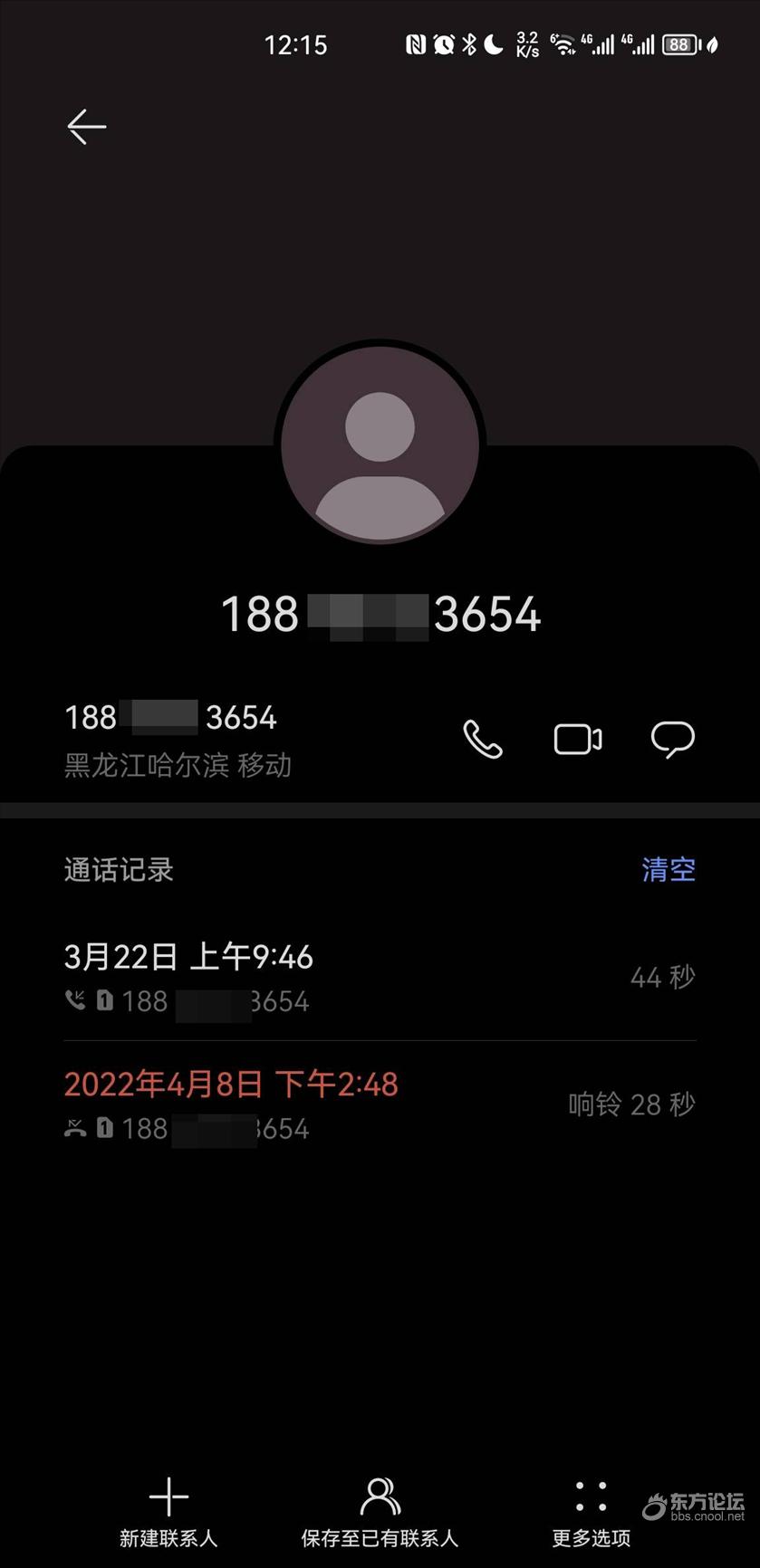
Task: Send a message via the speech bubble icon
Action: [x=672, y=740]
